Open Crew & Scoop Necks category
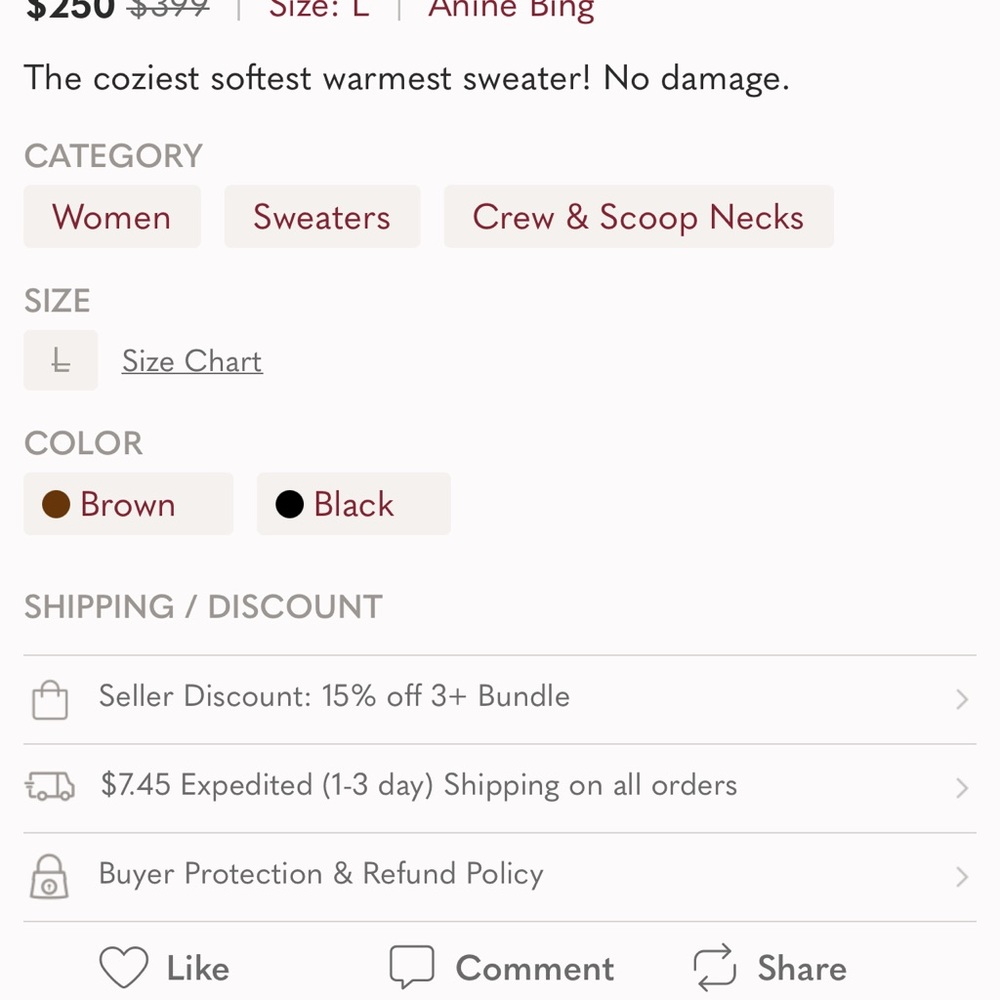The height and width of the screenshot is (1000, 1000). tap(638, 217)
